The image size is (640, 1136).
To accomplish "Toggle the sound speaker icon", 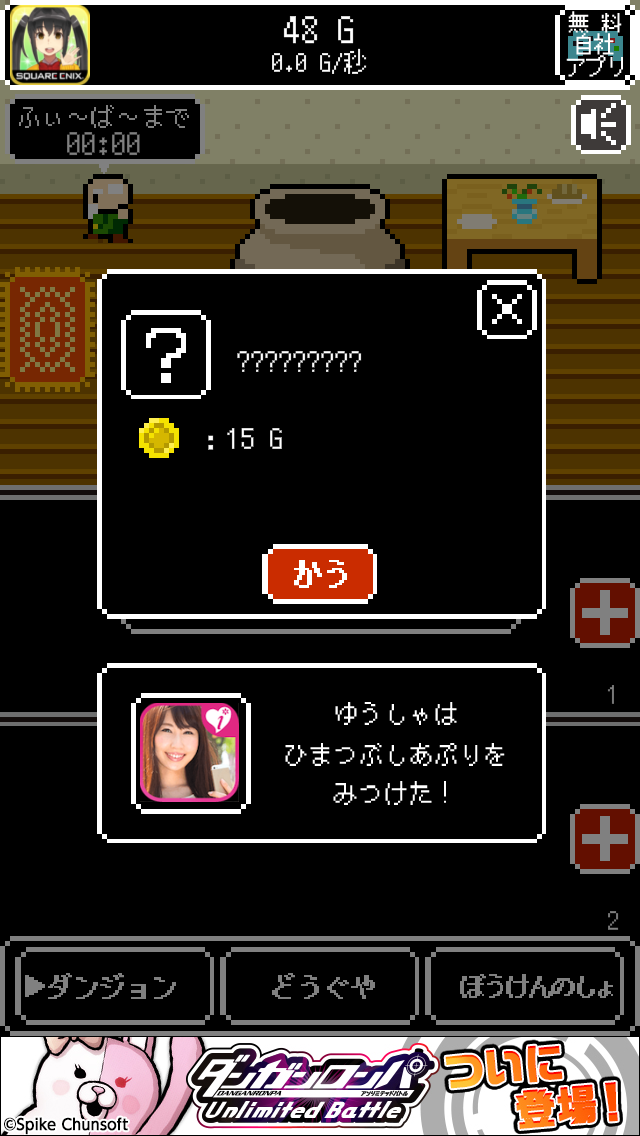I will coord(600,125).
